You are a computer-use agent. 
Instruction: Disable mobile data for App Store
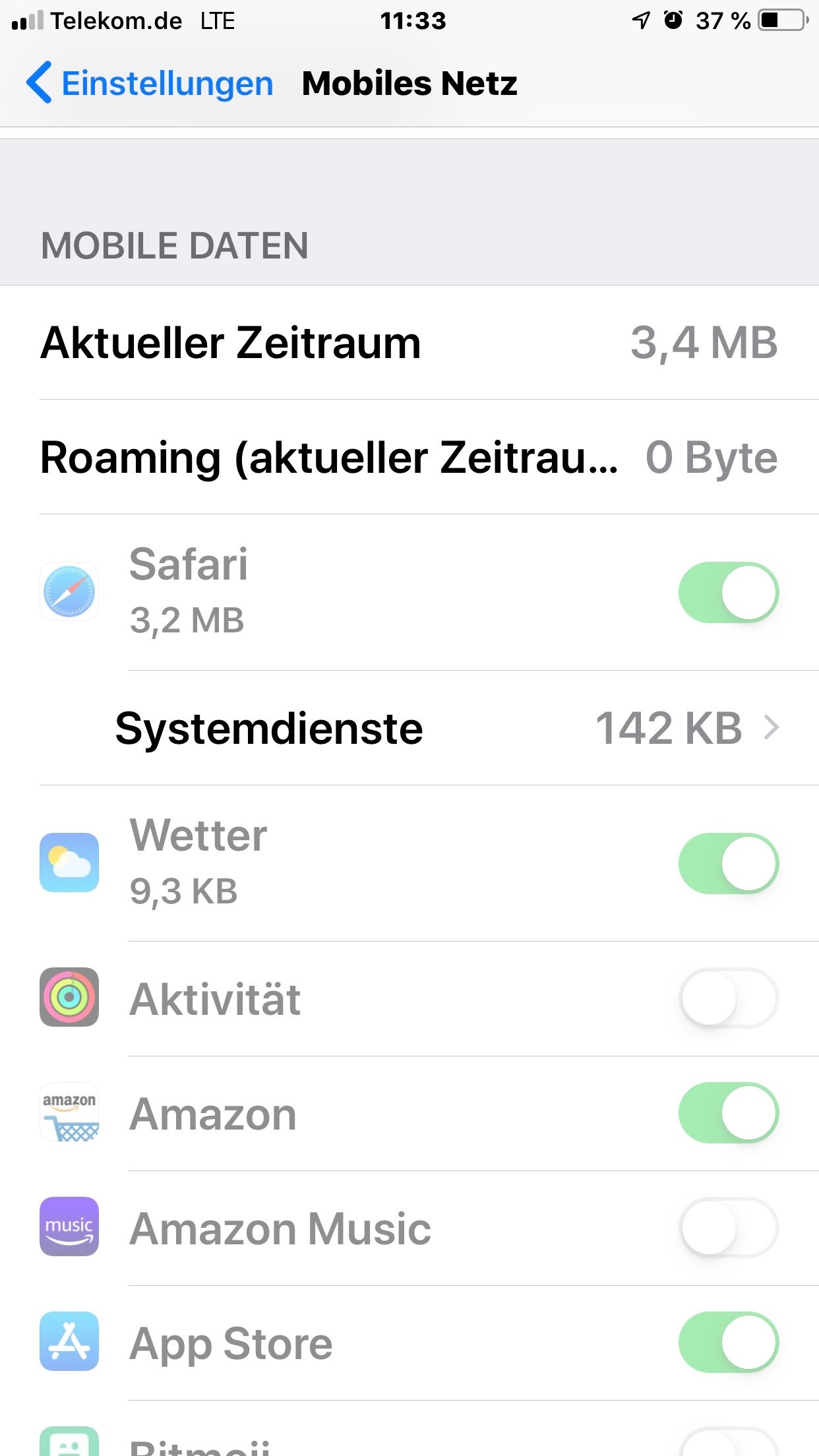point(728,1342)
